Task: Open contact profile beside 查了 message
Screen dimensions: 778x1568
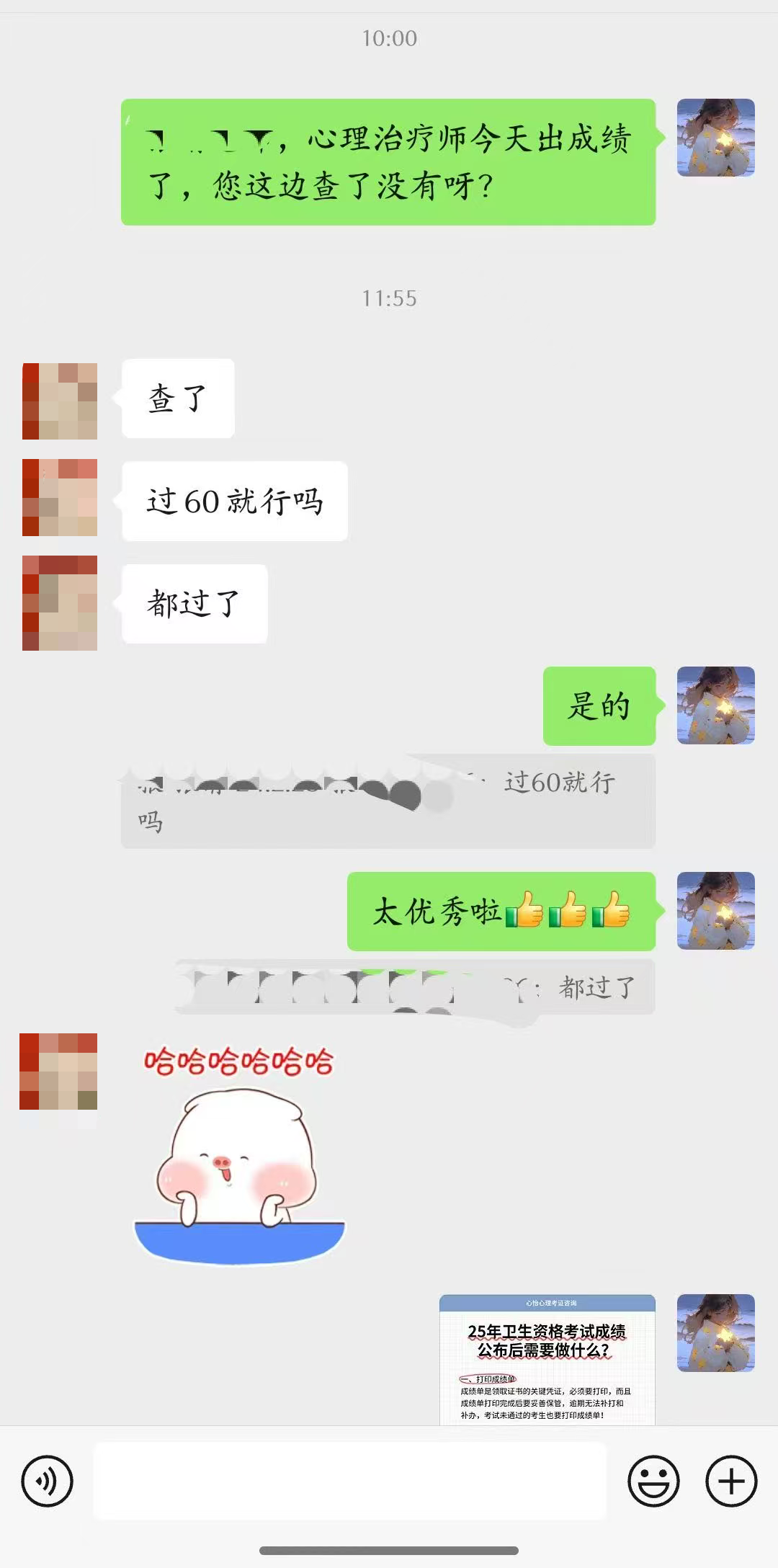Action: click(x=60, y=401)
